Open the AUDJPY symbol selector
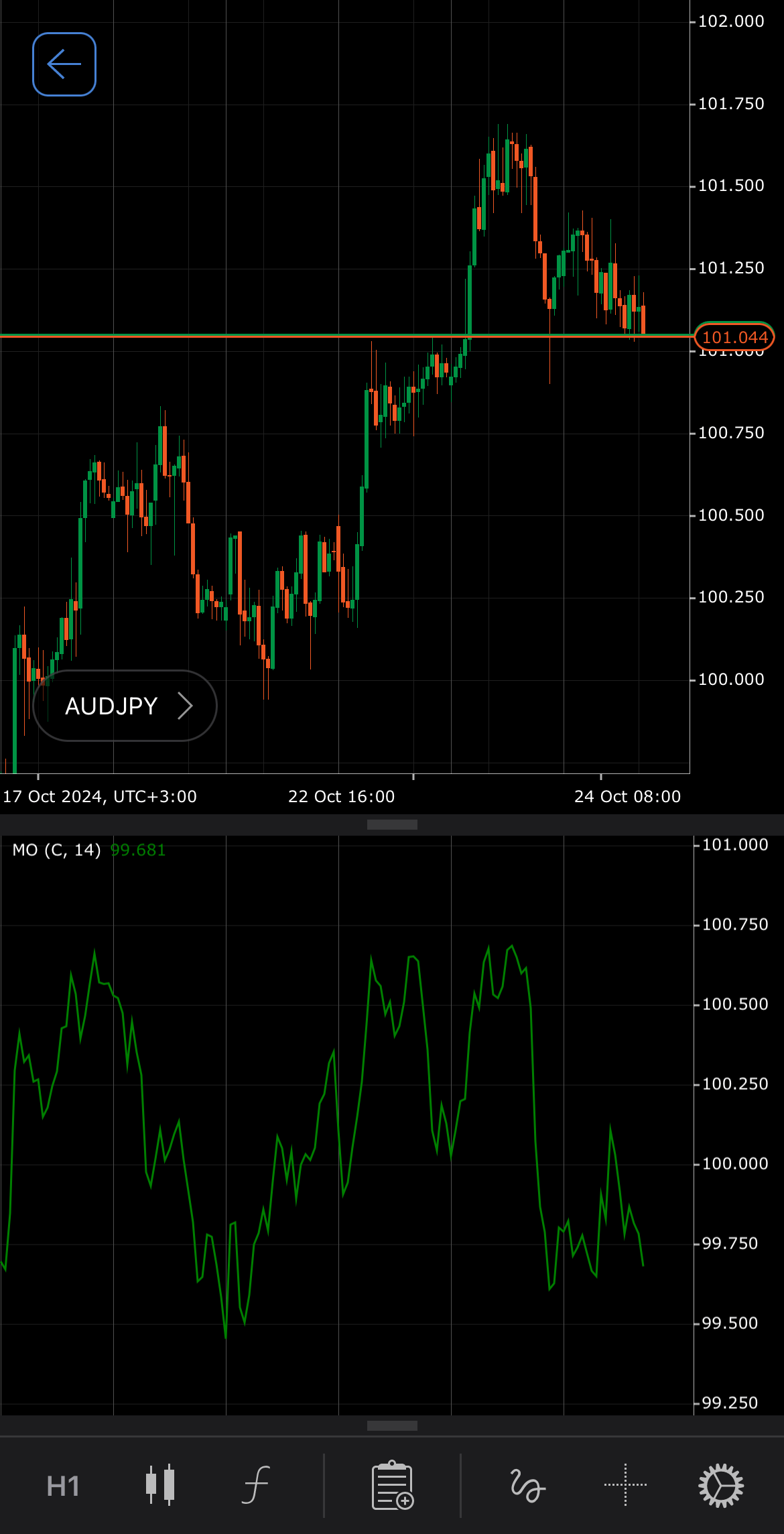 [125, 706]
